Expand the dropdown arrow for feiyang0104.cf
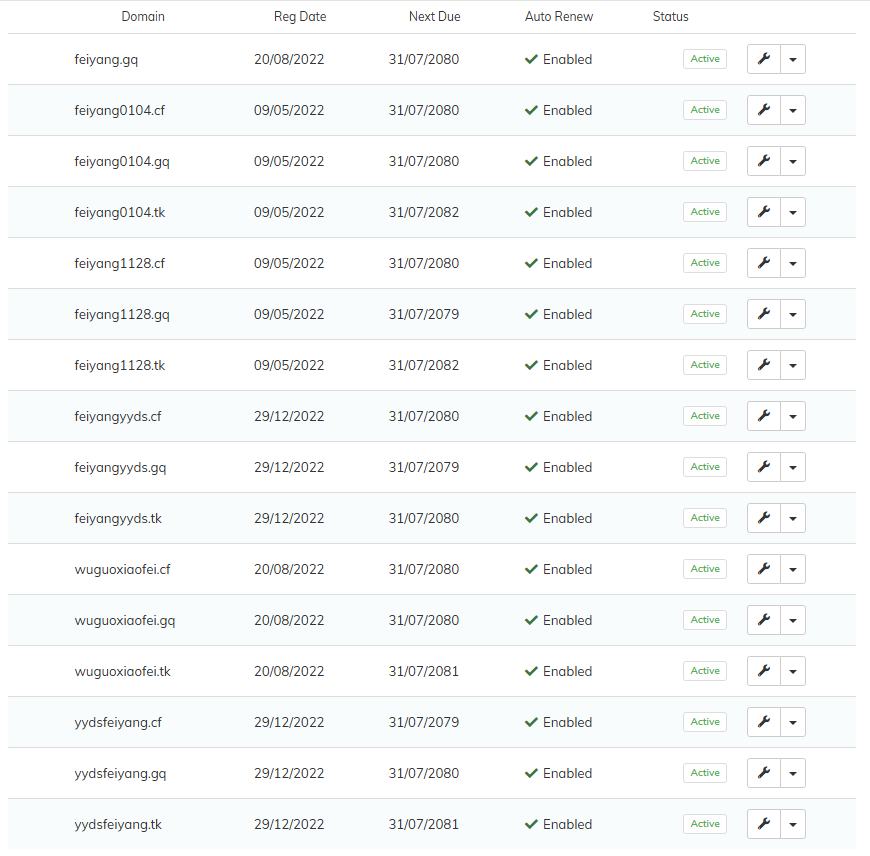 [793, 110]
